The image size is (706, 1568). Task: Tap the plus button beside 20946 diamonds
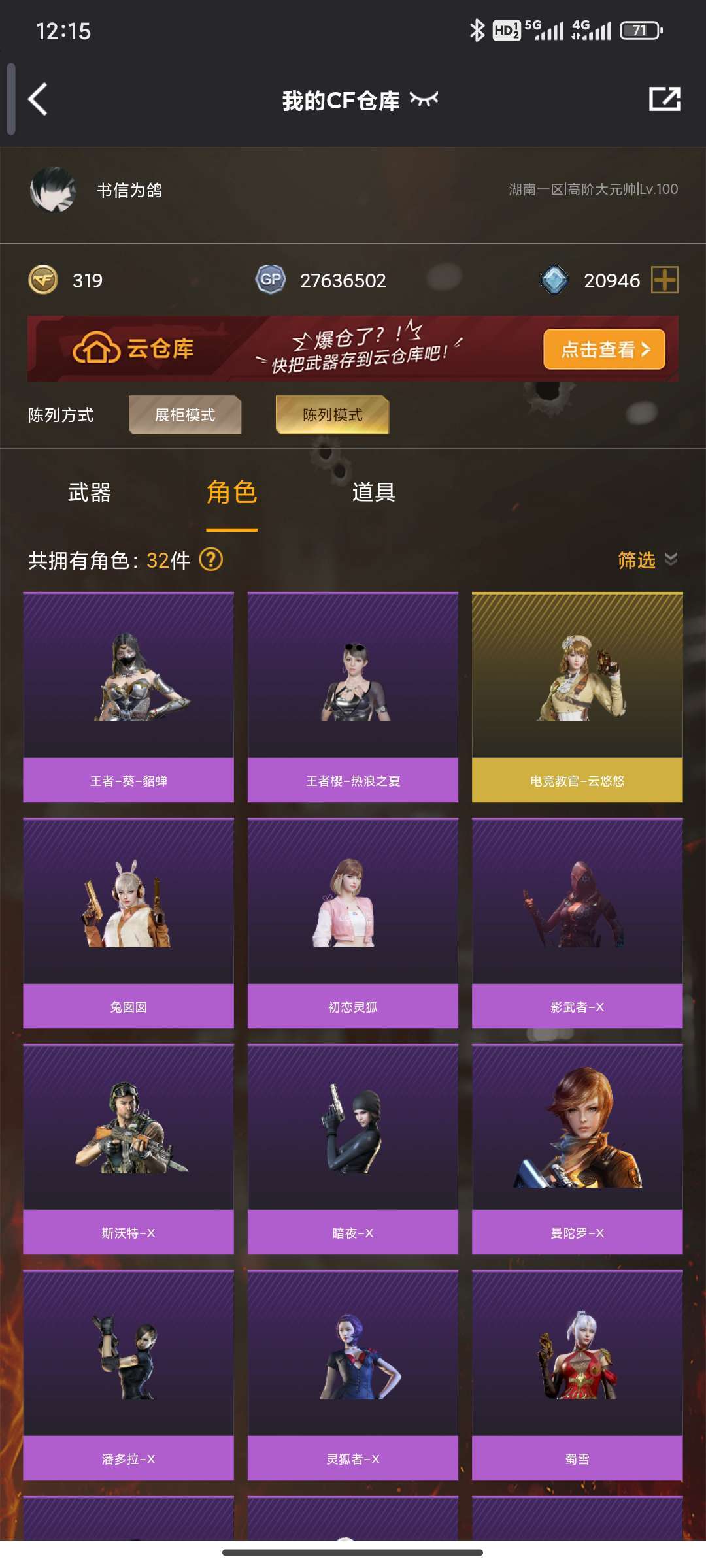(x=665, y=280)
